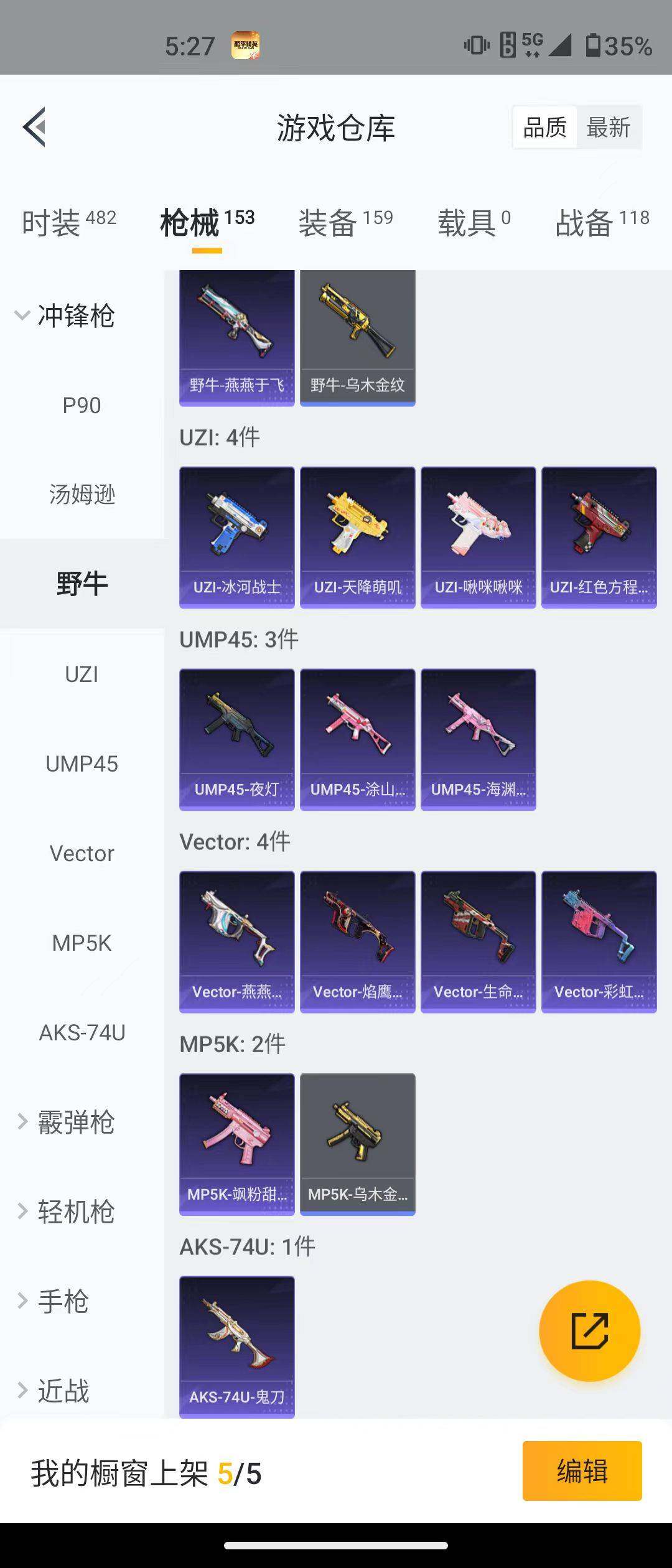Enable 品质 sorting mode
The height and width of the screenshot is (1568, 672).
tap(543, 126)
